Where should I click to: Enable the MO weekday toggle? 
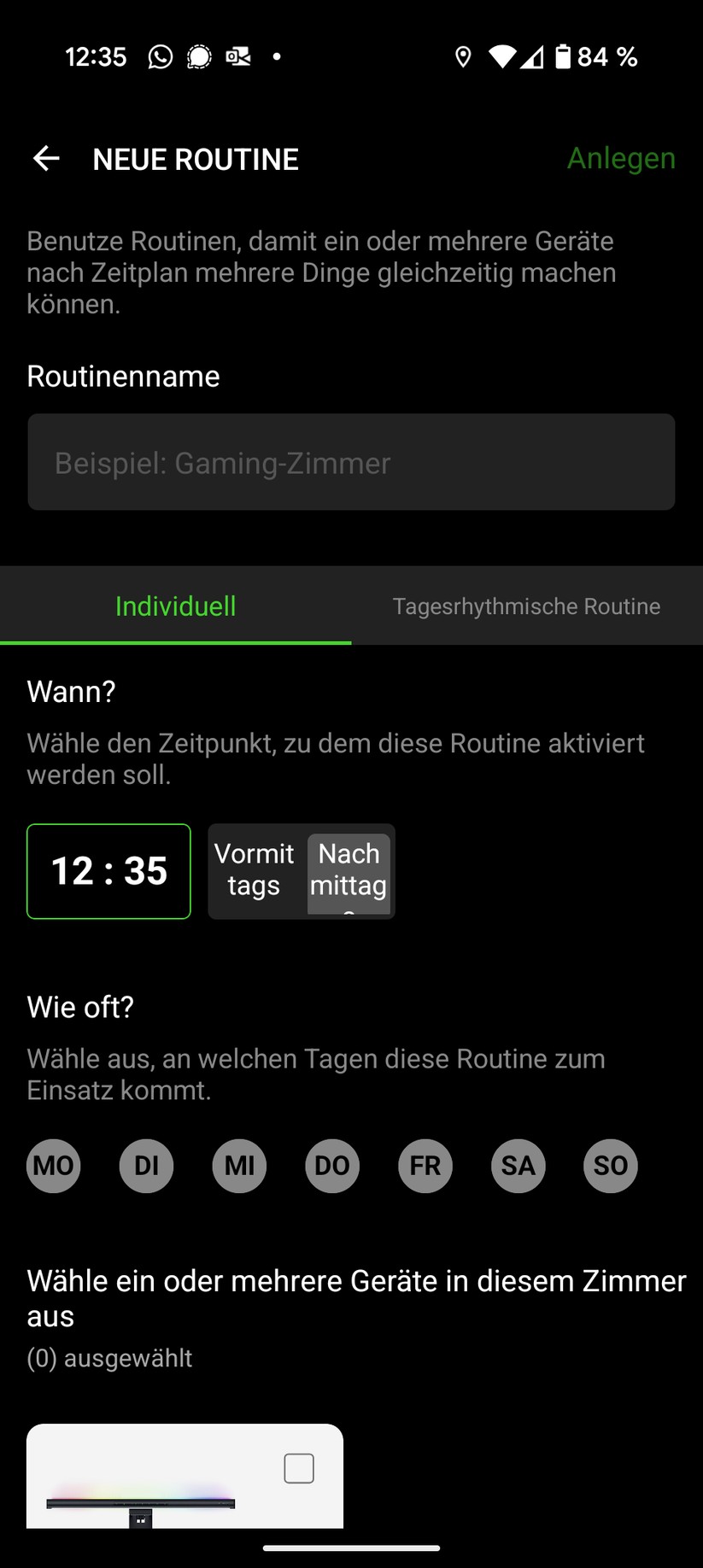click(x=53, y=1166)
